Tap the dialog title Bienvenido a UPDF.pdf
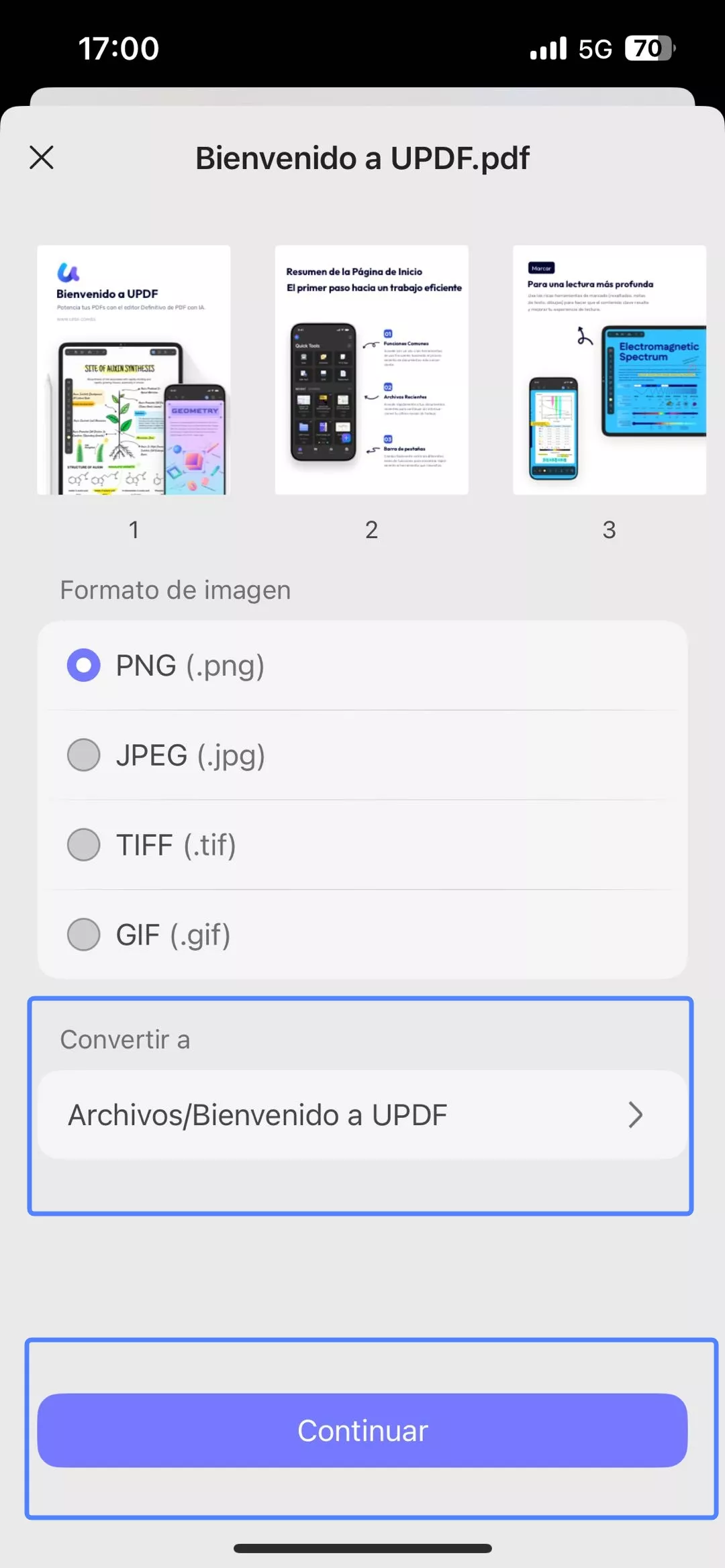 [362, 158]
